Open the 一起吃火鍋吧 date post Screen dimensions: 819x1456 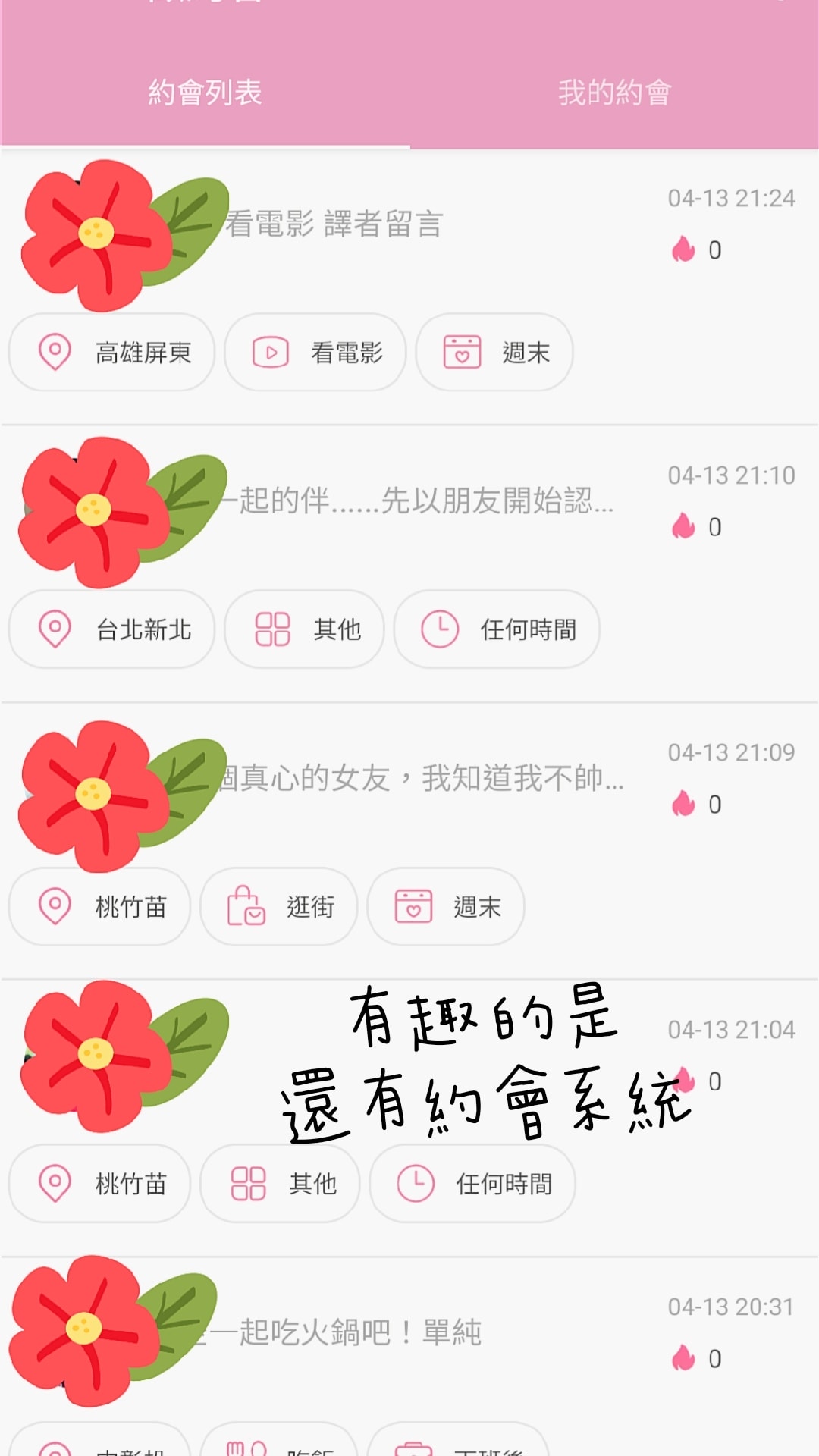point(341,1332)
